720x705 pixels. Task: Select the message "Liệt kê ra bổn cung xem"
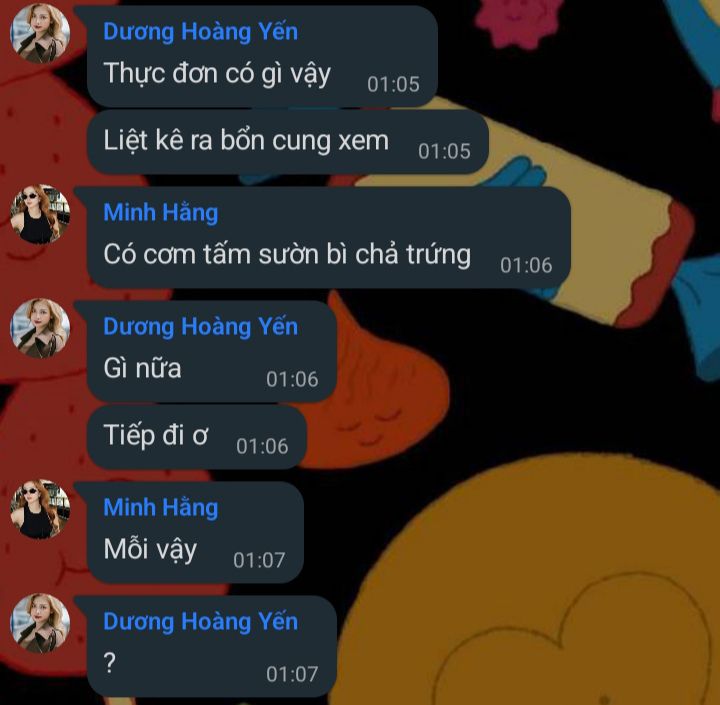pyautogui.click(x=246, y=140)
